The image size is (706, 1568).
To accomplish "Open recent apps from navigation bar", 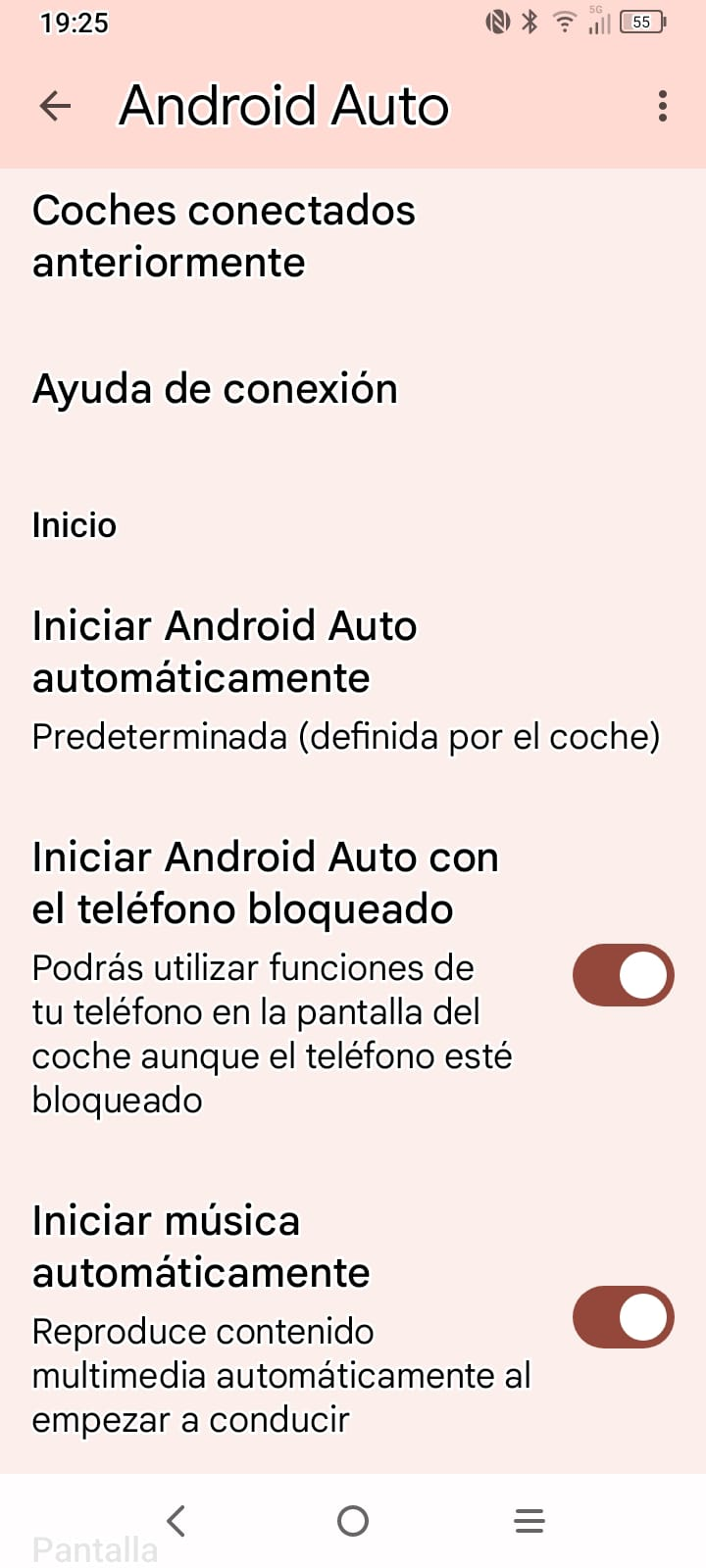I will coord(529,1520).
